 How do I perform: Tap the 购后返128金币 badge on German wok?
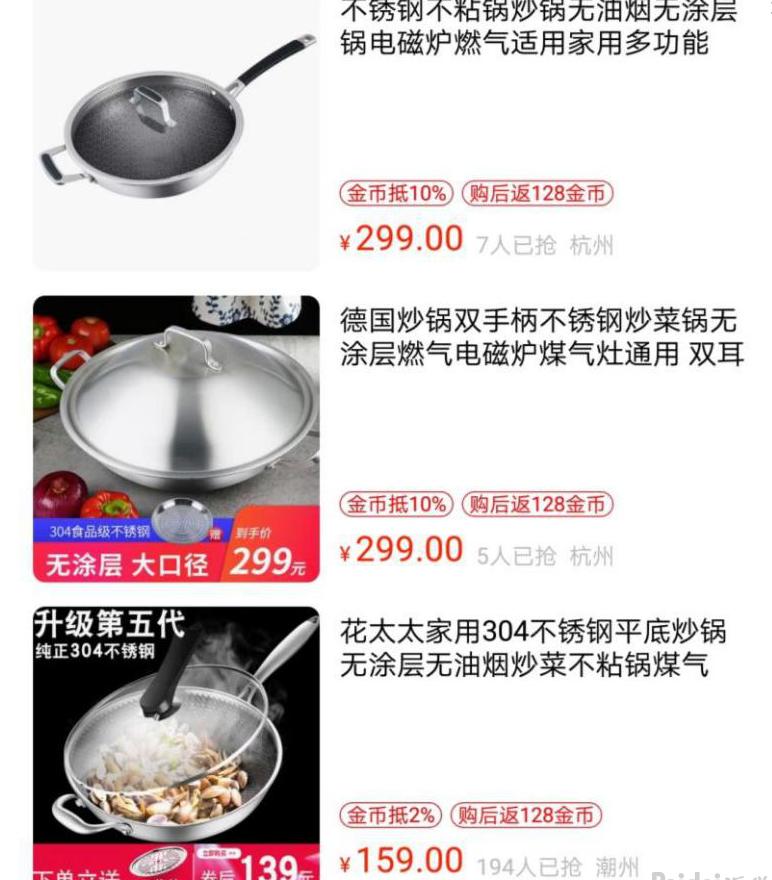point(536,505)
